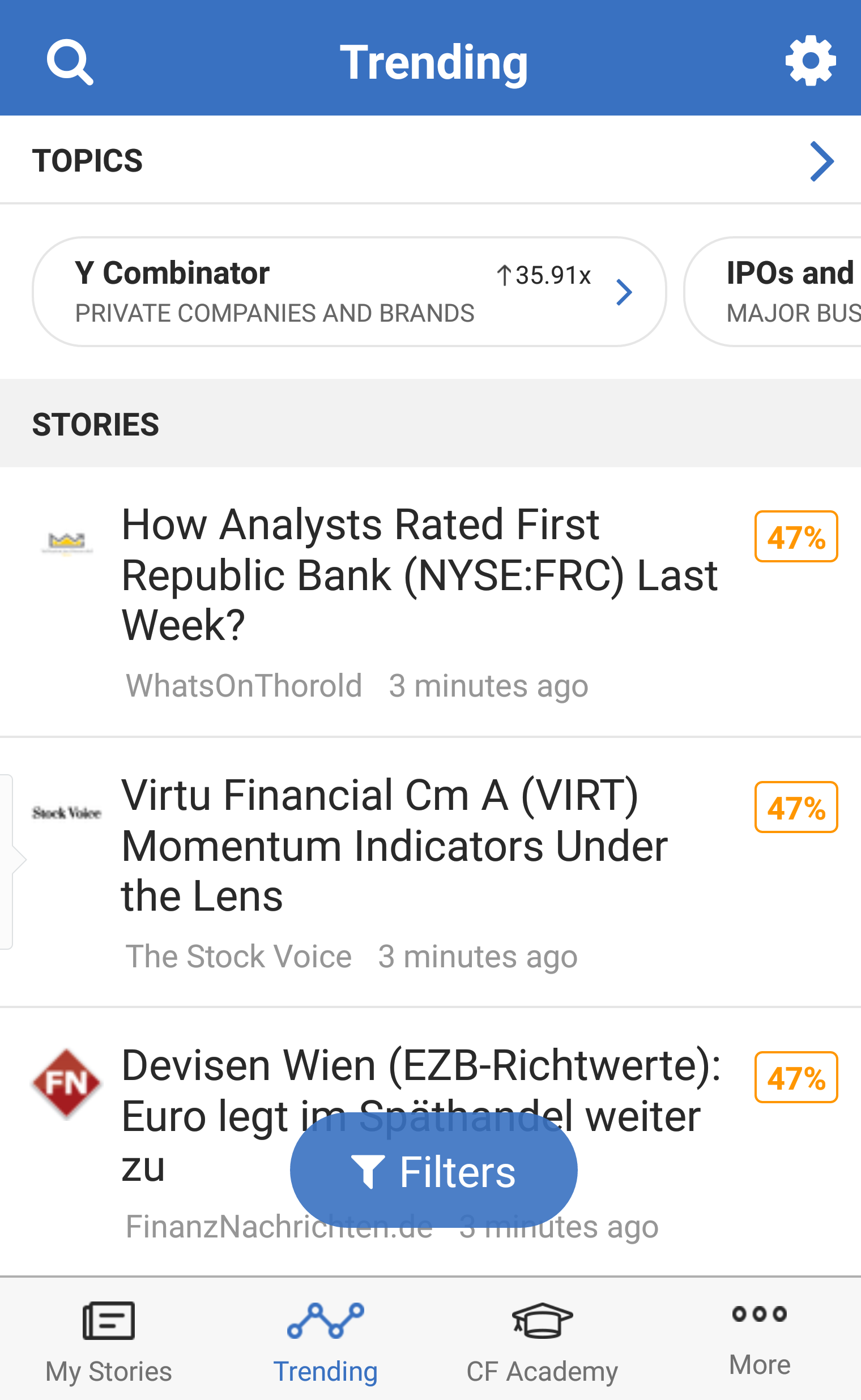Switch to the My Stories tab
Screen dimensions: 861x1400
pyautogui.click(x=108, y=1341)
